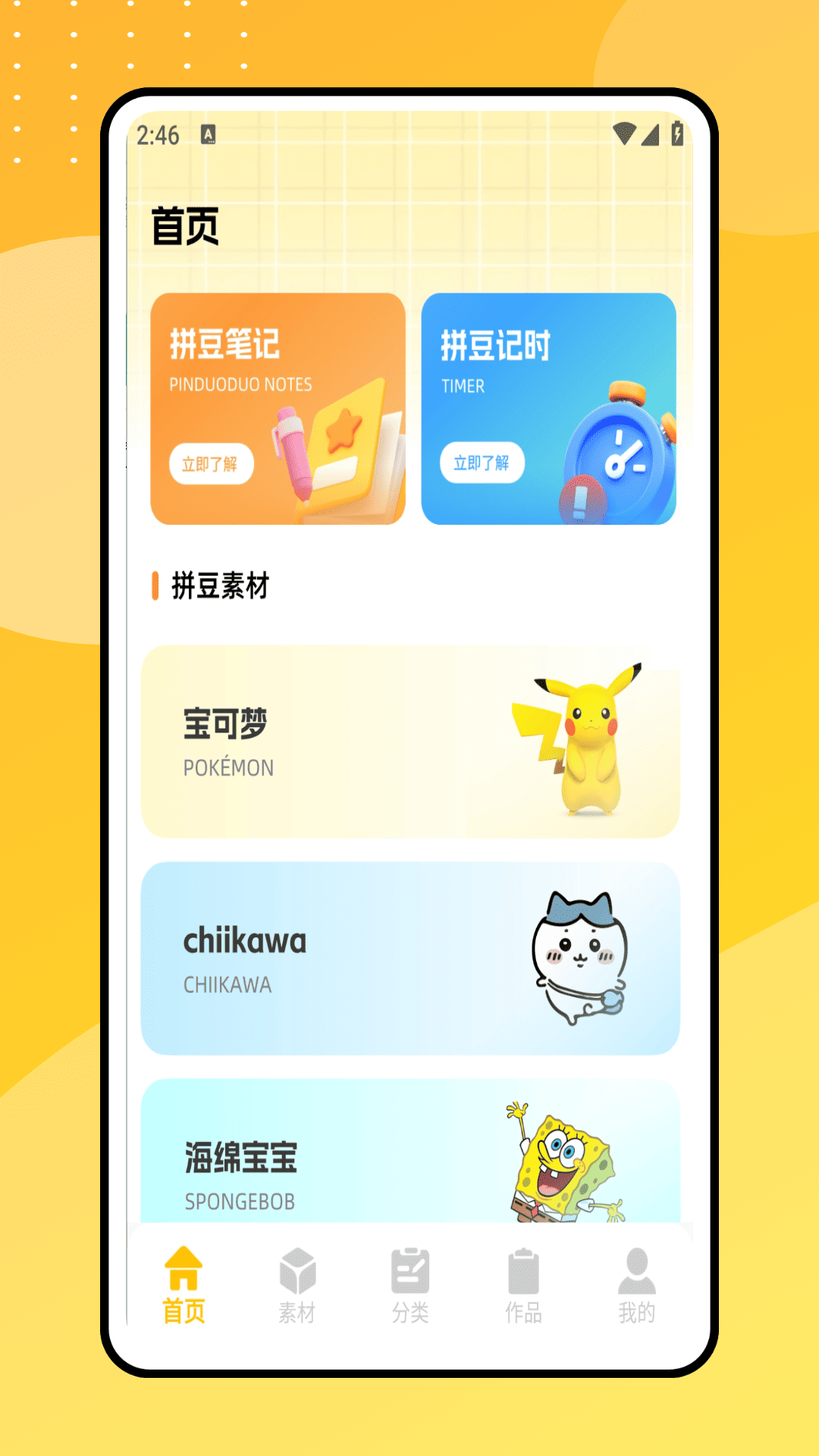Open the chiikawa CHIIKAWA material card

tap(409, 957)
